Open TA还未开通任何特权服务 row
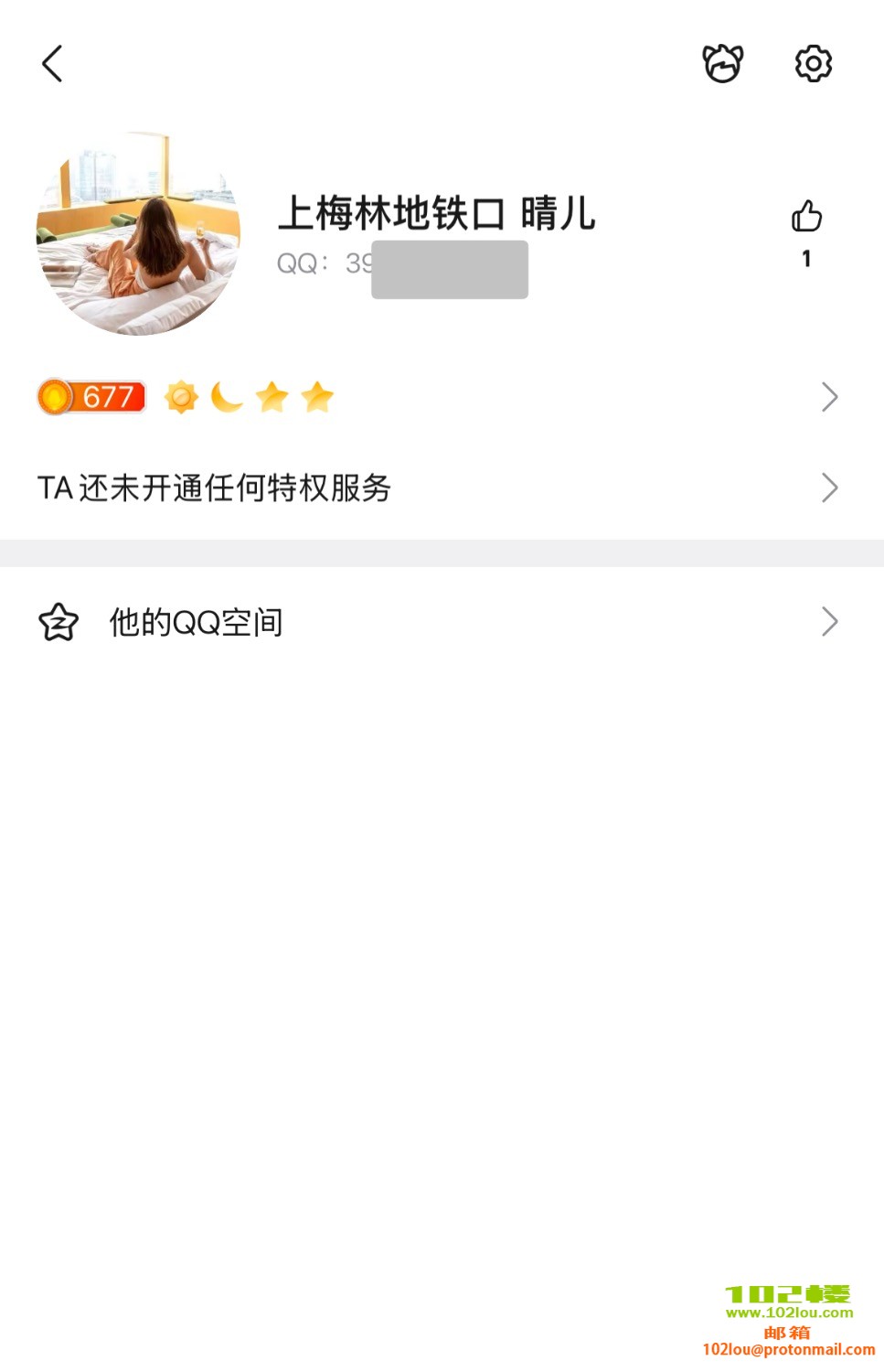Screen dimensions: 884x1372 tap(439, 488)
